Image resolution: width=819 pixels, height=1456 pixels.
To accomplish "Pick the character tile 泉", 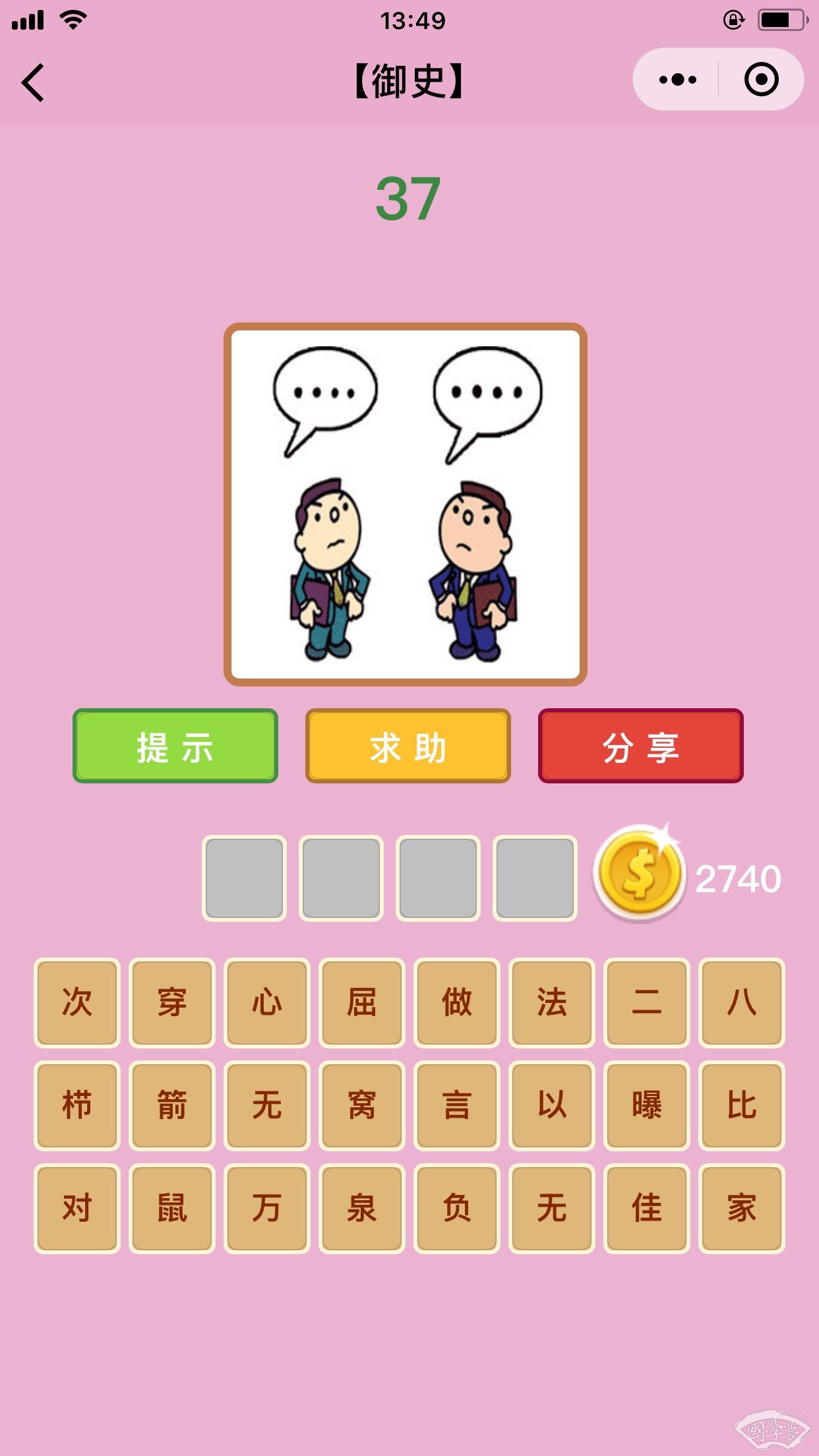I will (x=362, y=1208).
